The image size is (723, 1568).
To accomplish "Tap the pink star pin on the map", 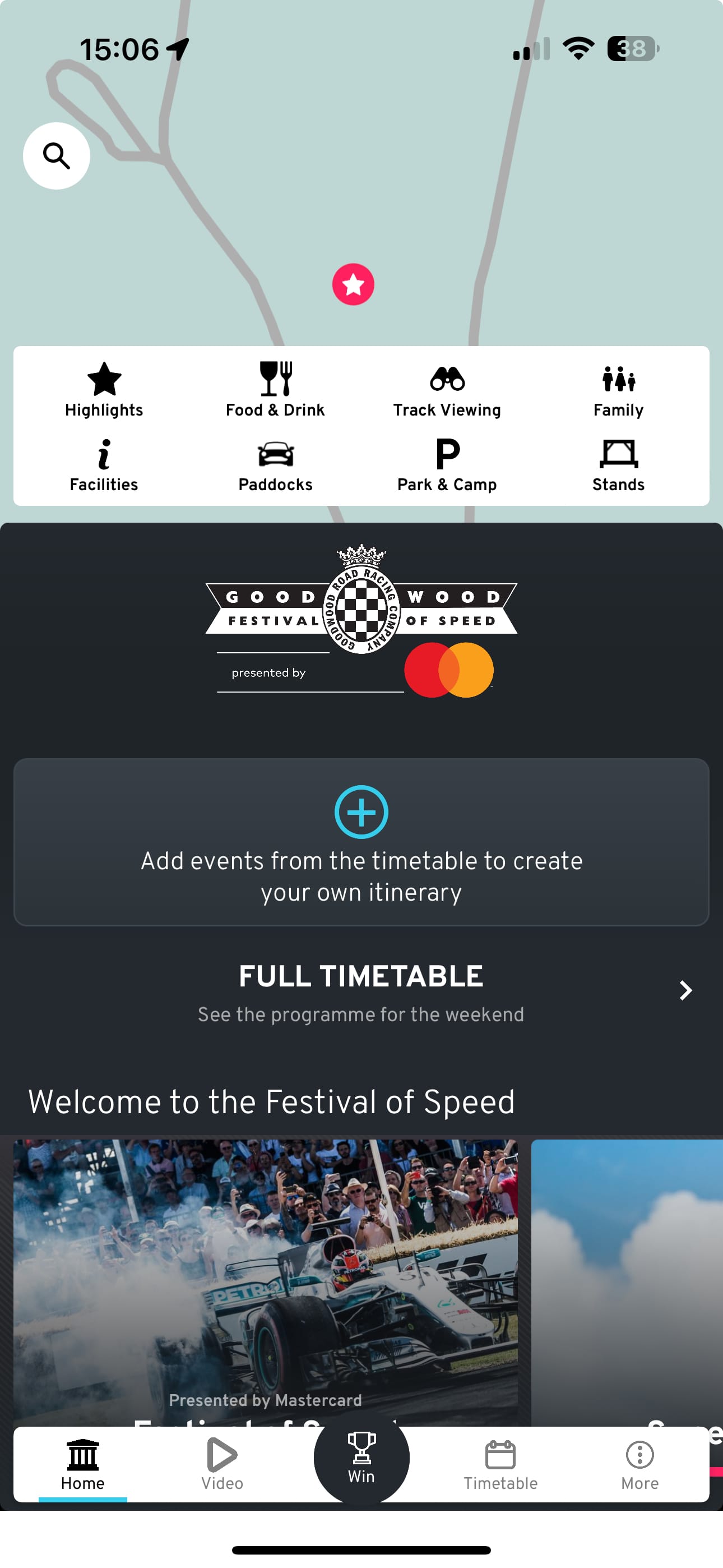I will 353,284.
